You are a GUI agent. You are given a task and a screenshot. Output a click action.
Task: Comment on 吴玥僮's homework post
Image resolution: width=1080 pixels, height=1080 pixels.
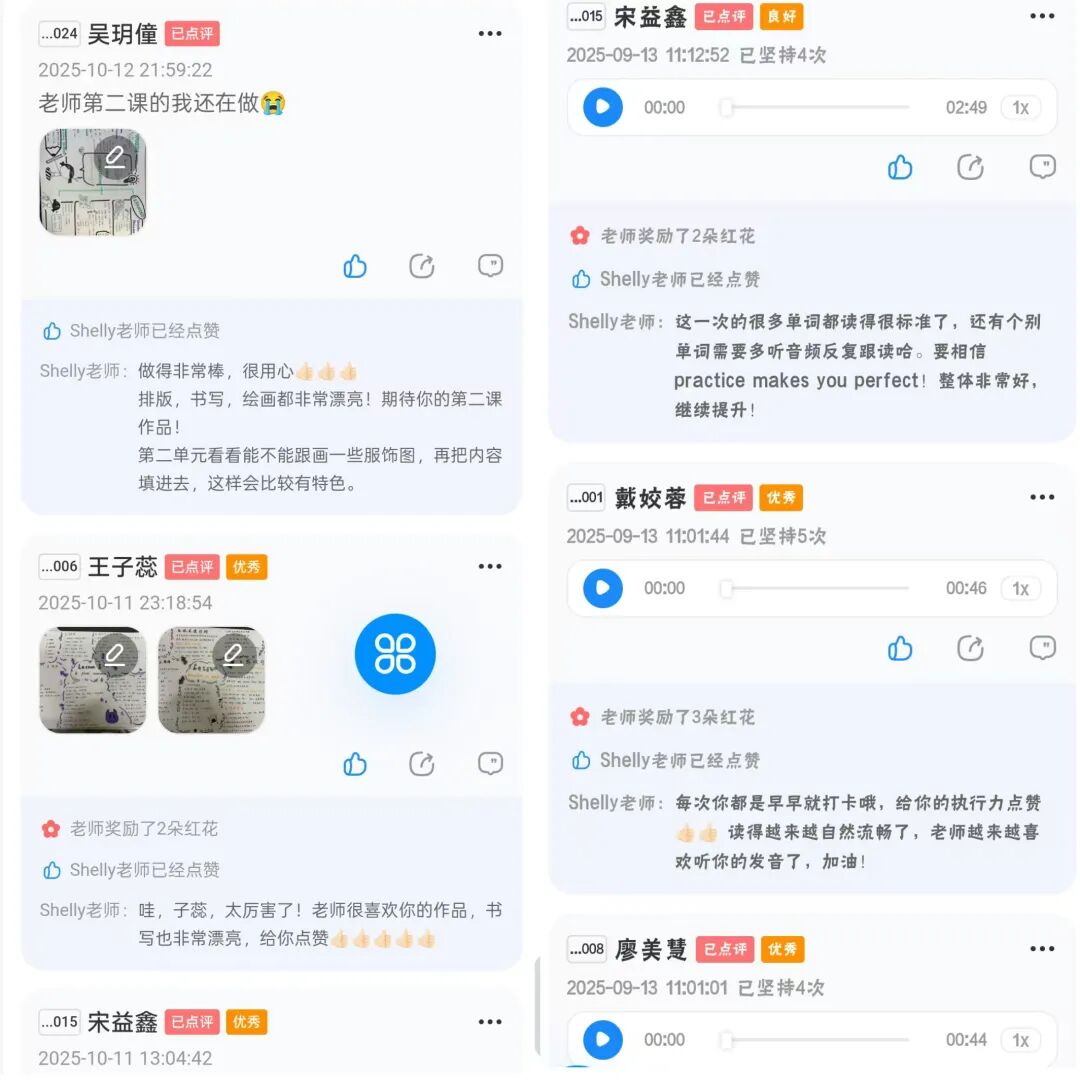coord(490,266)
